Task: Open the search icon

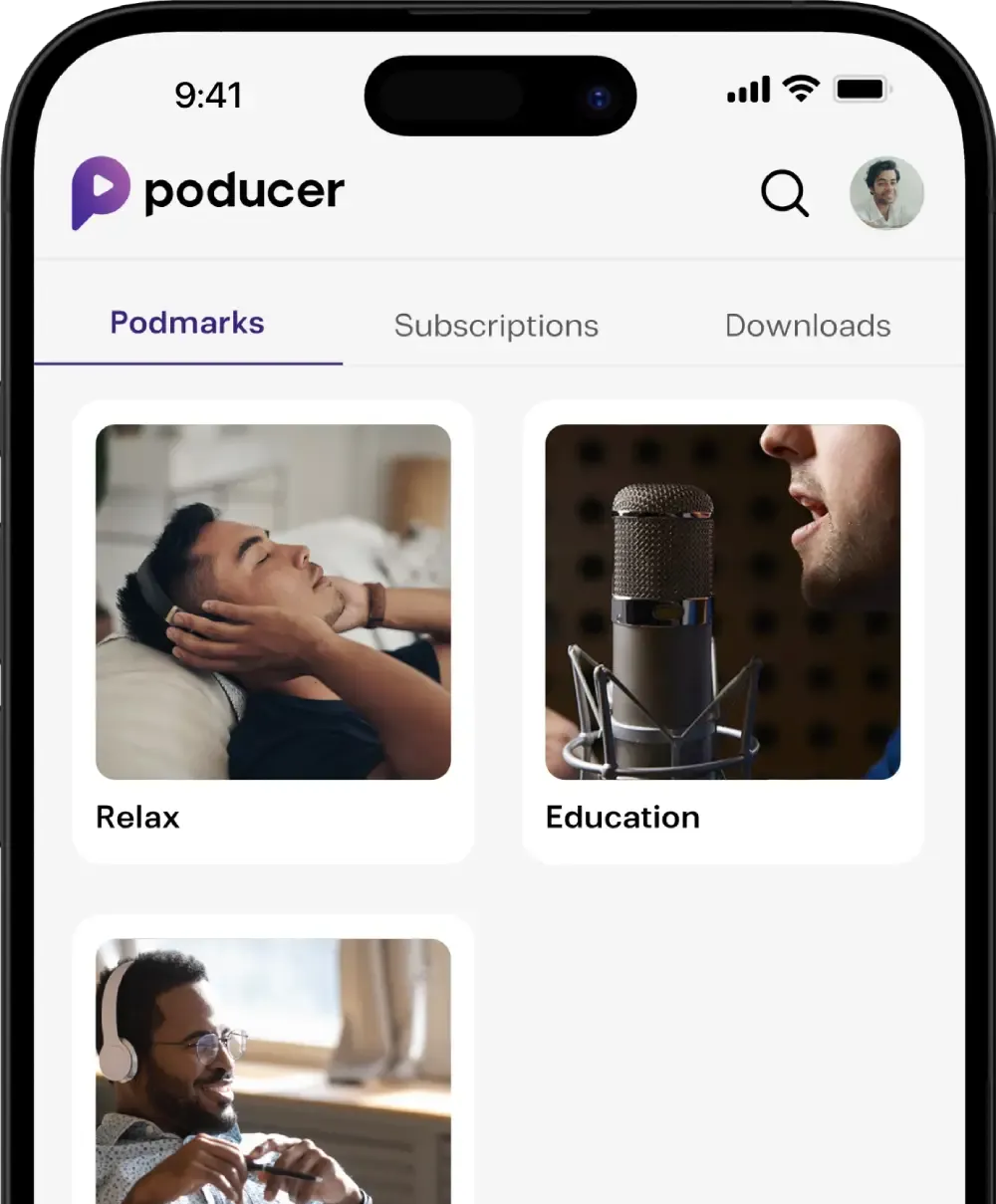Action: 785,193
